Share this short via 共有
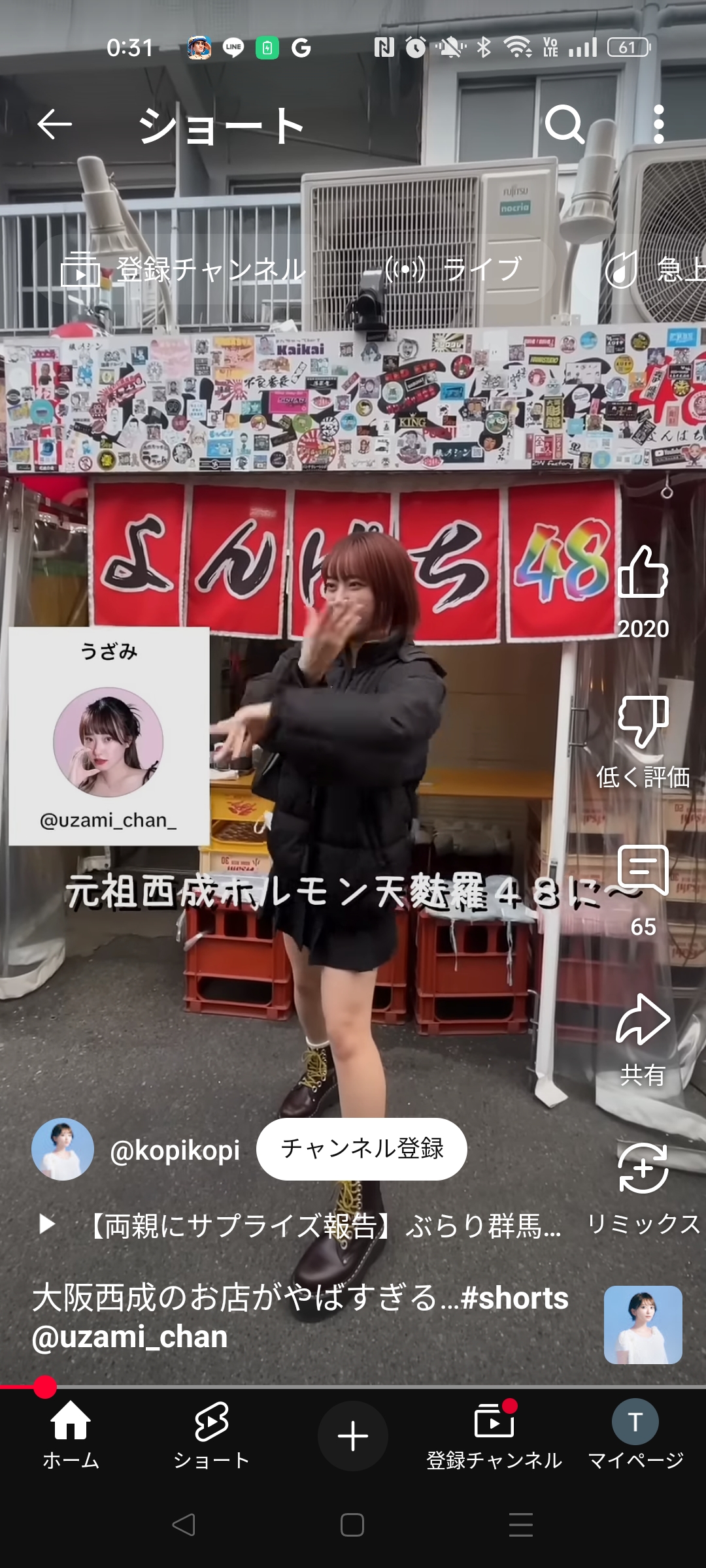This screenshot has height=1568, width=706. [643, 1040]
